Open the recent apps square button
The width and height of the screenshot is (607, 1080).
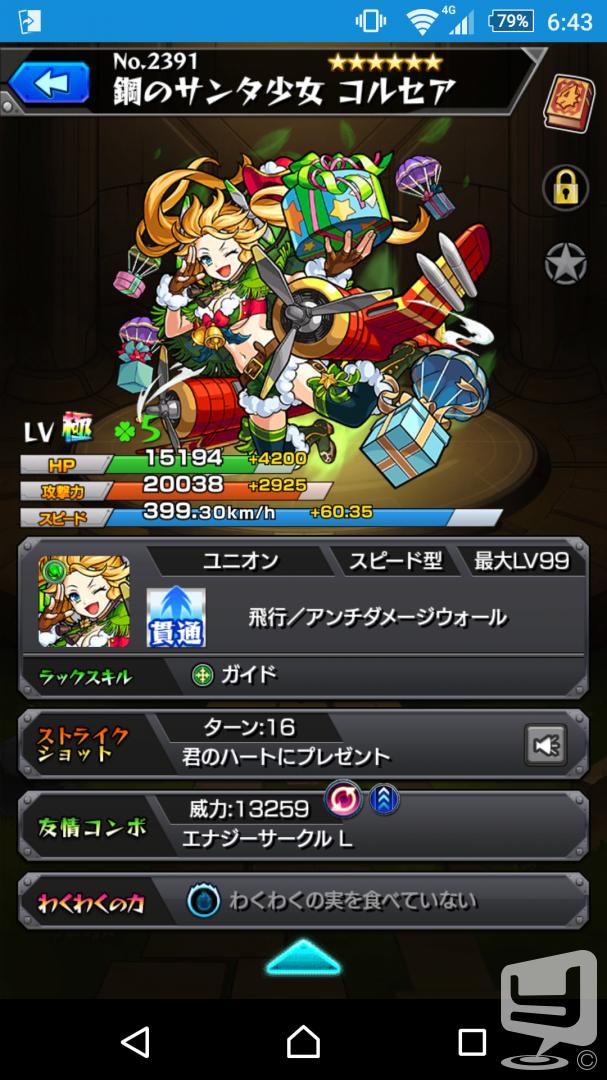(x=472, y=1042)
